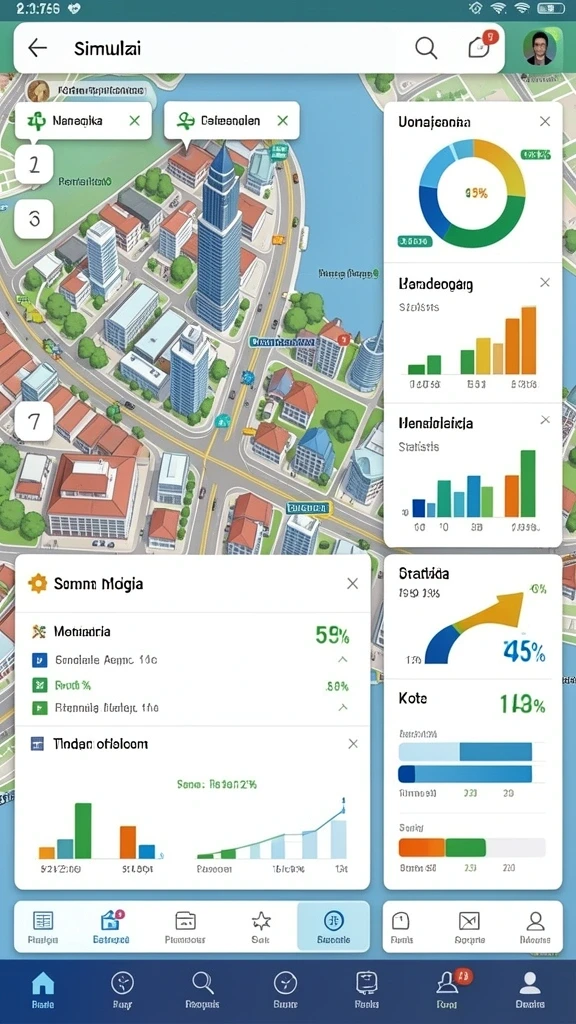Tap the map button labeled 2
576x1024 pixels.
[x=34, y=165]
